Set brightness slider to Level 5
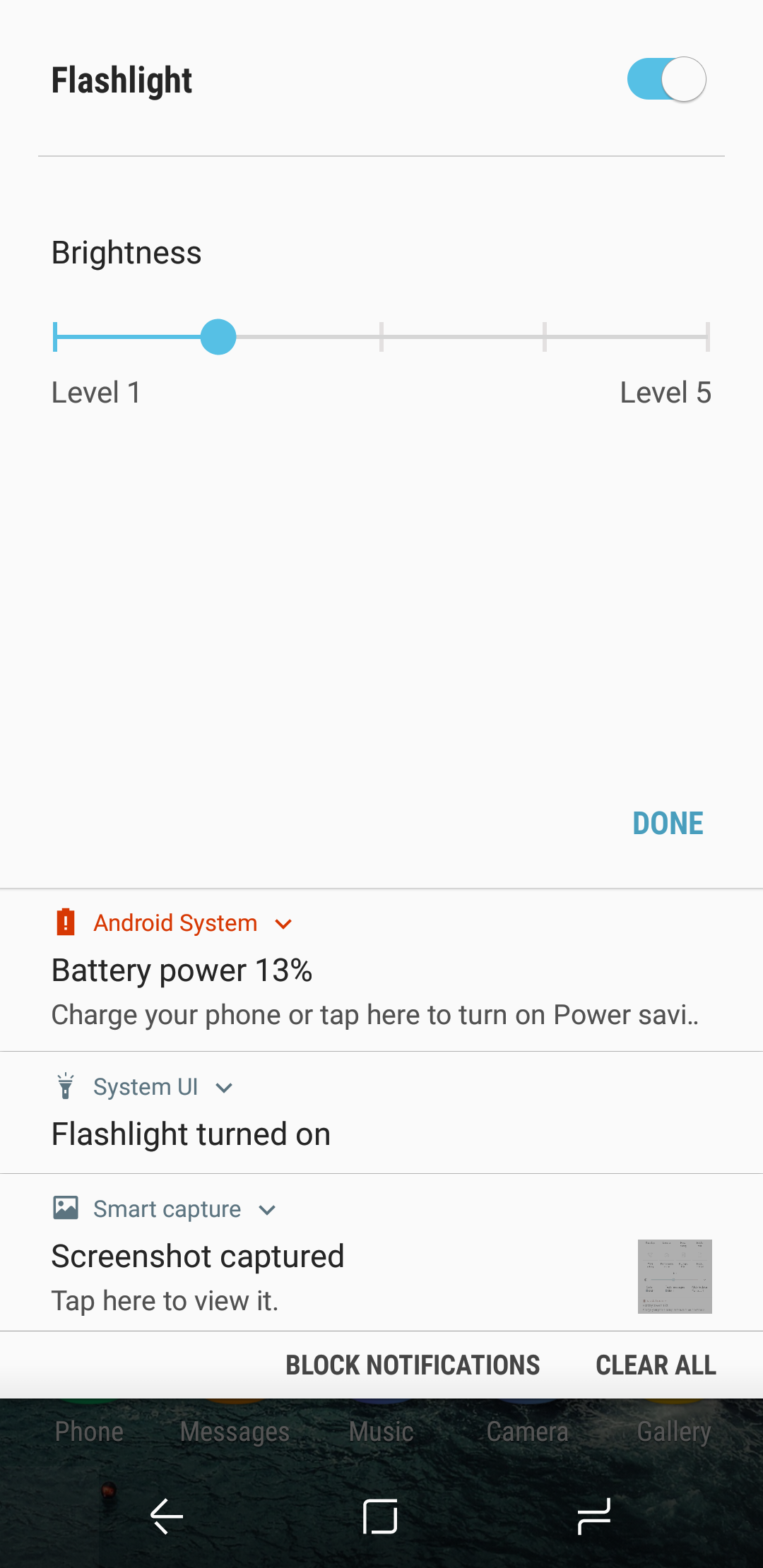 click(707, 337)
